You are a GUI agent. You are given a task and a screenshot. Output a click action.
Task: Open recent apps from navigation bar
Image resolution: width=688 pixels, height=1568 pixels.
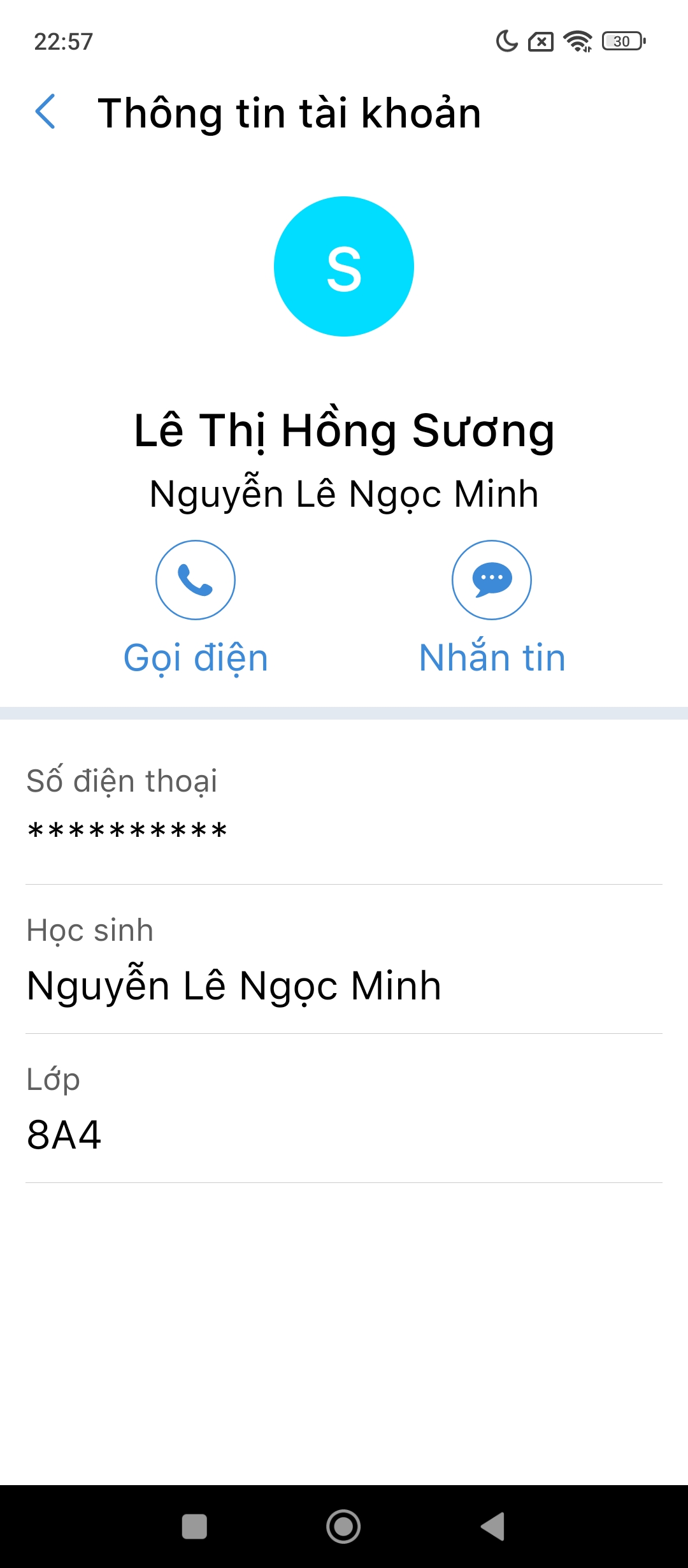point(194,1527)
